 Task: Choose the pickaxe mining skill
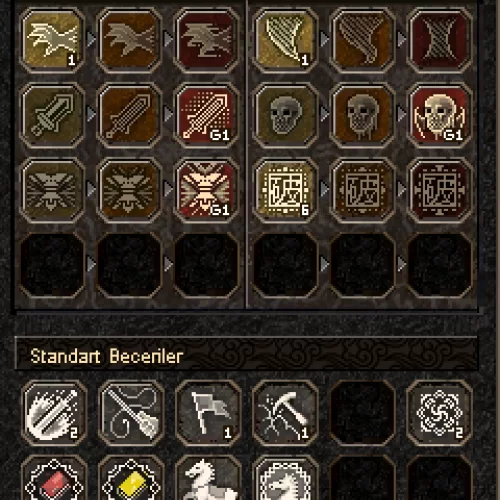285,413
